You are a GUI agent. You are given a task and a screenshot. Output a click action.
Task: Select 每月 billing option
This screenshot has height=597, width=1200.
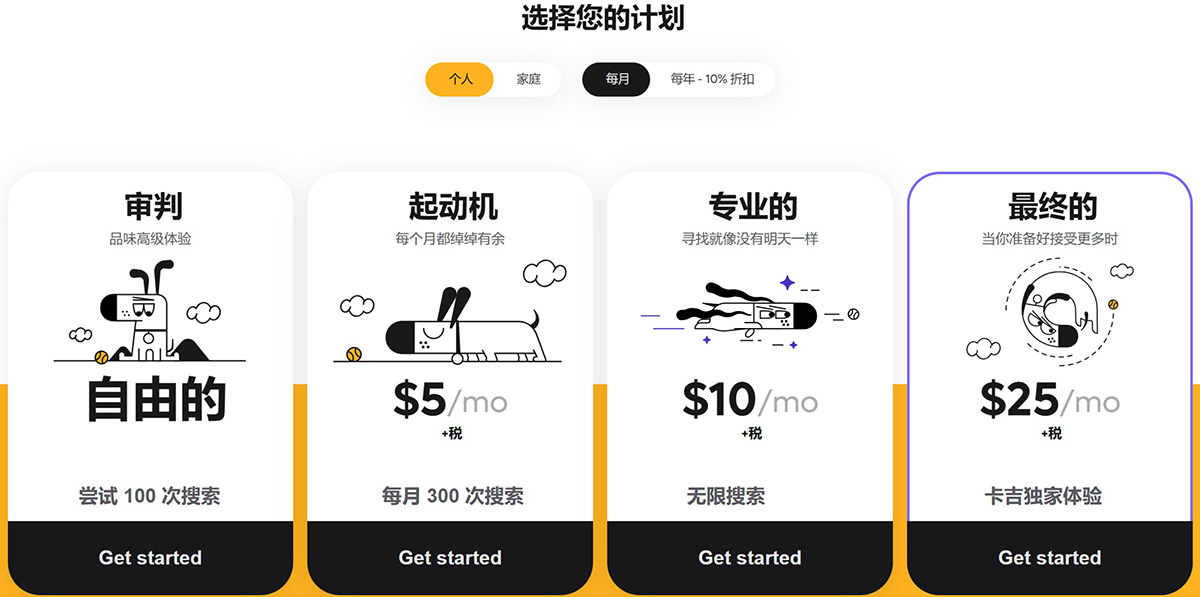[617, 79]
